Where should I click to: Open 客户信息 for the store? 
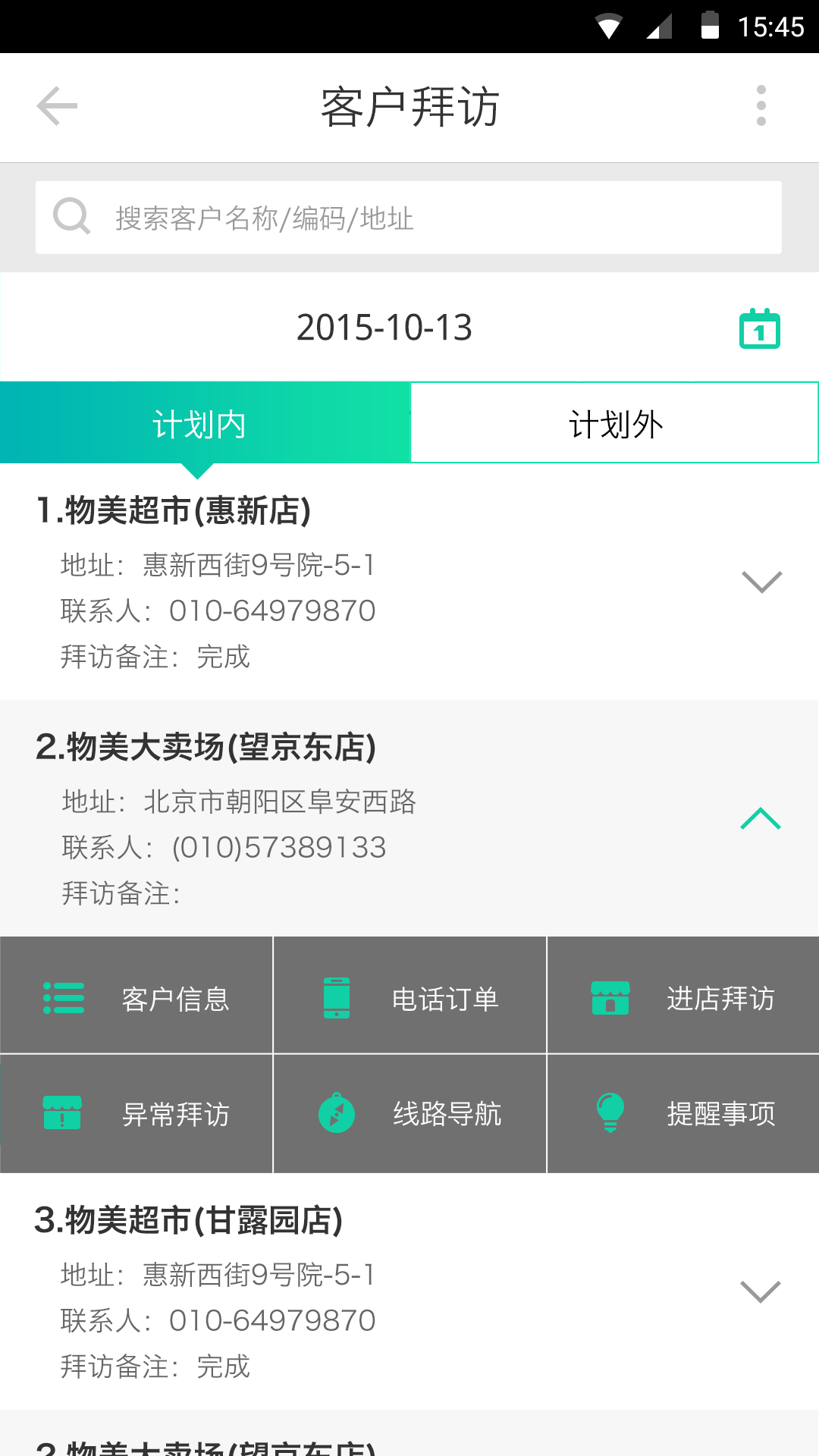[x=136, y=996]
